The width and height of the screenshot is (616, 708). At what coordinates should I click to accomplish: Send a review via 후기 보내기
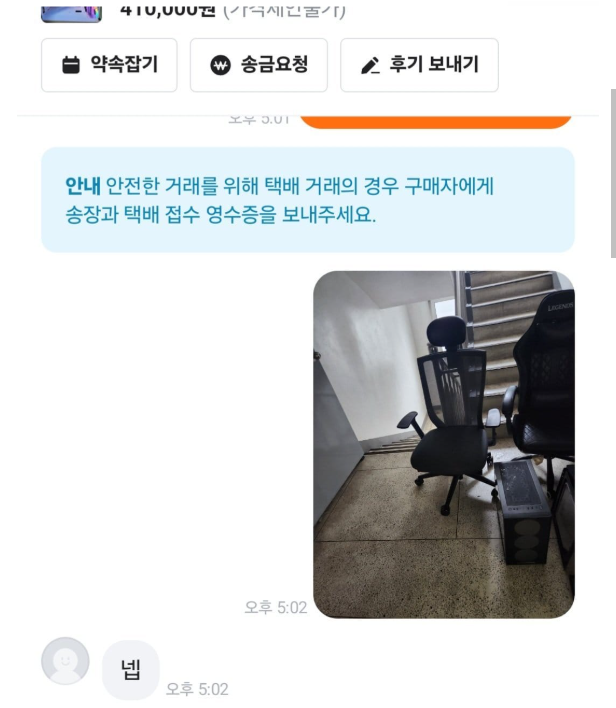pos(419,65)
